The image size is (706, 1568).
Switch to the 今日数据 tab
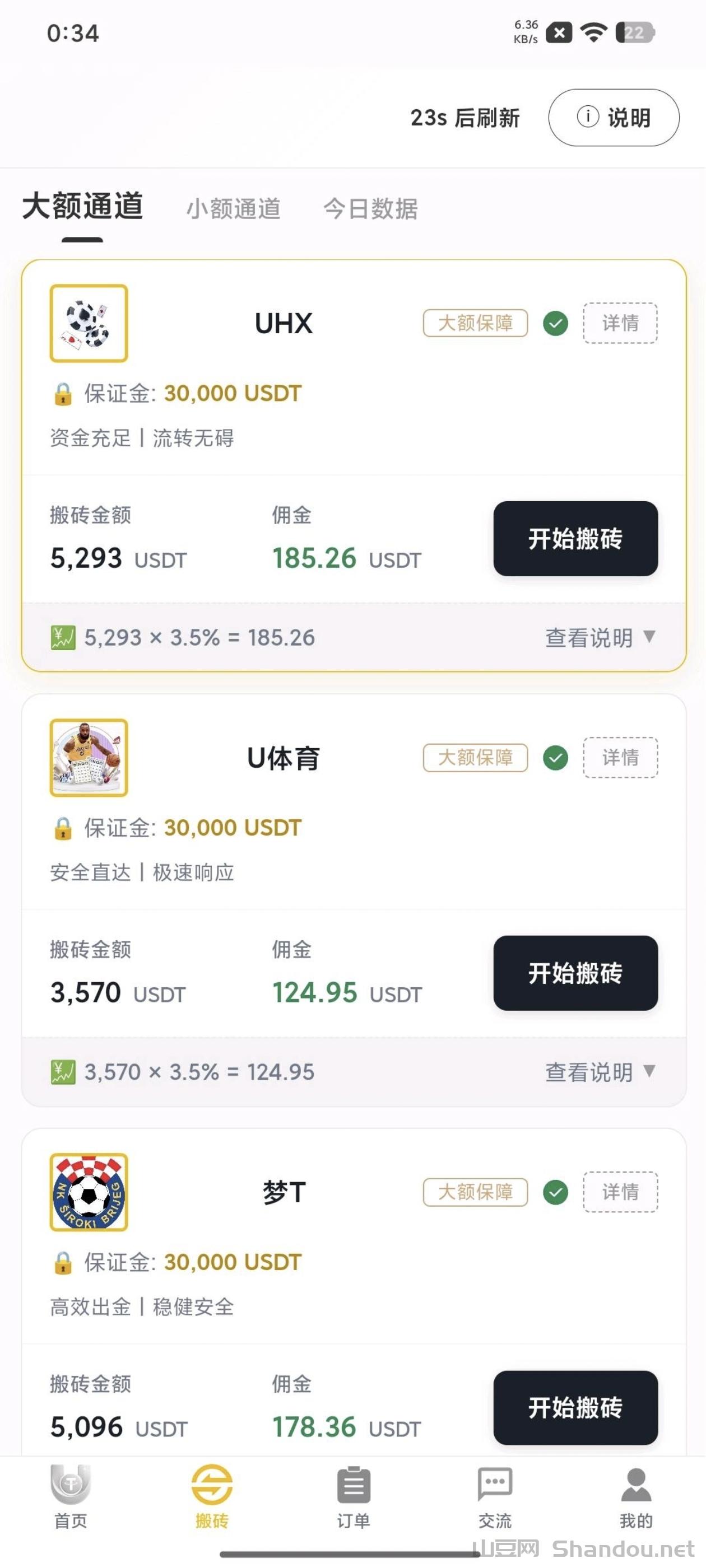[370, 209]
